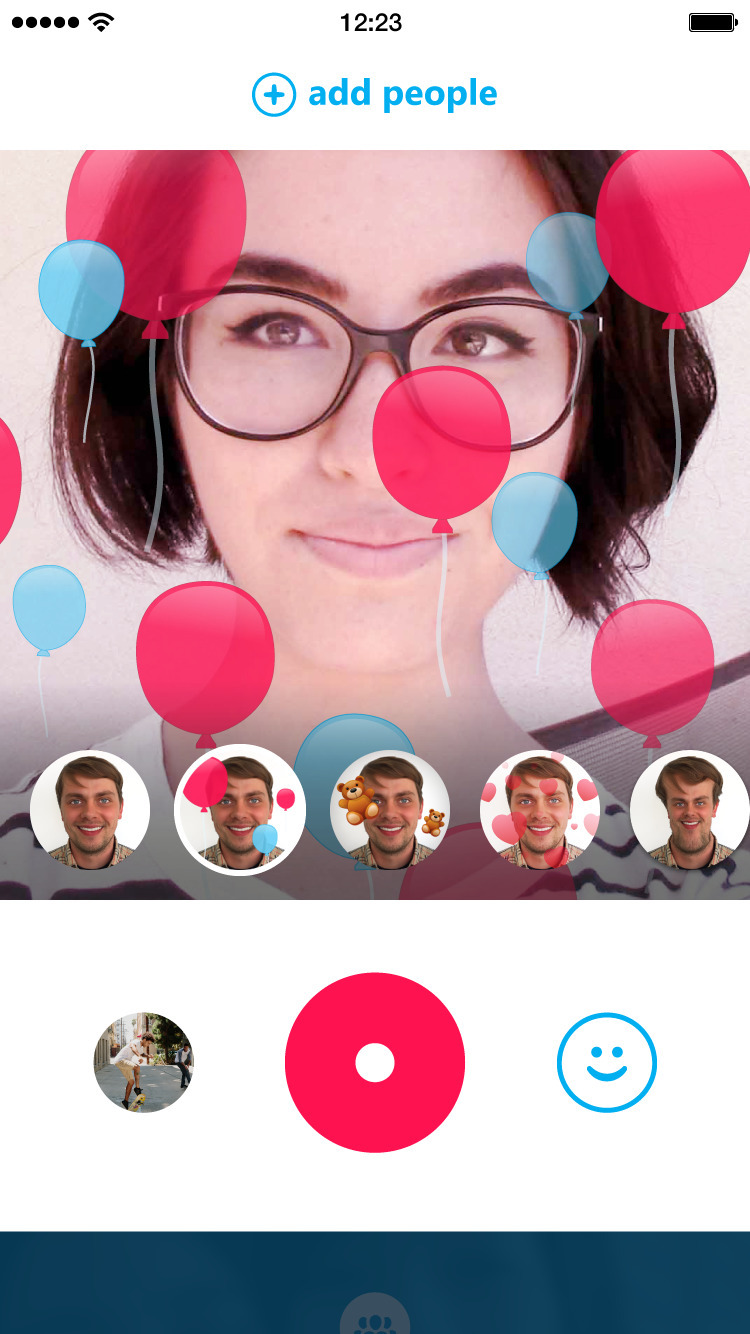Viewport: 750px width, 1334px height.
Task: Select the balloons filter
Action: click(x=240, y=810)
